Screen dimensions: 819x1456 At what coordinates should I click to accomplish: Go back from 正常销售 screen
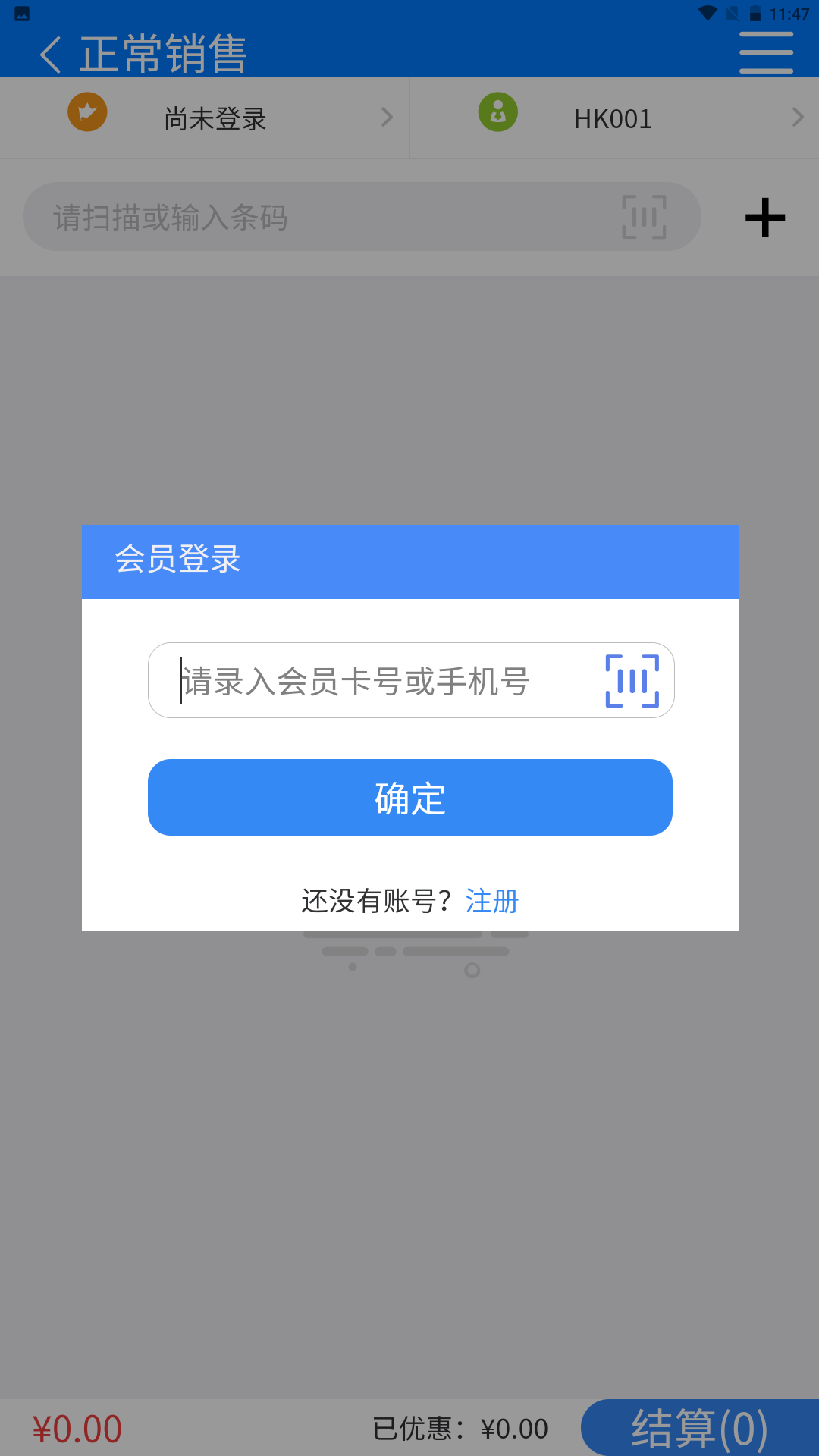(x=50, y=55)
